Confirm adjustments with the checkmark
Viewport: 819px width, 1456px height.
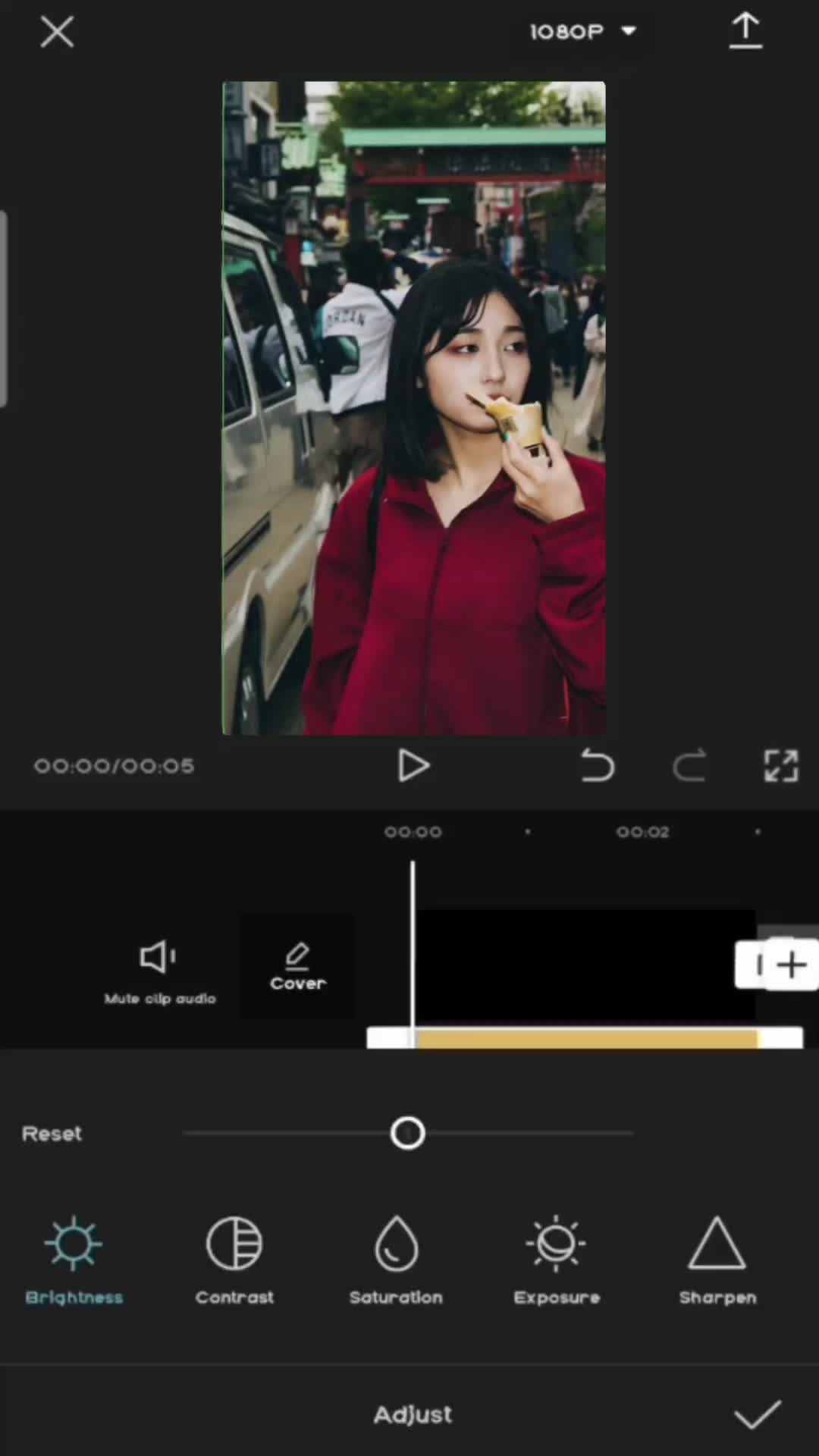point(757,1414)
